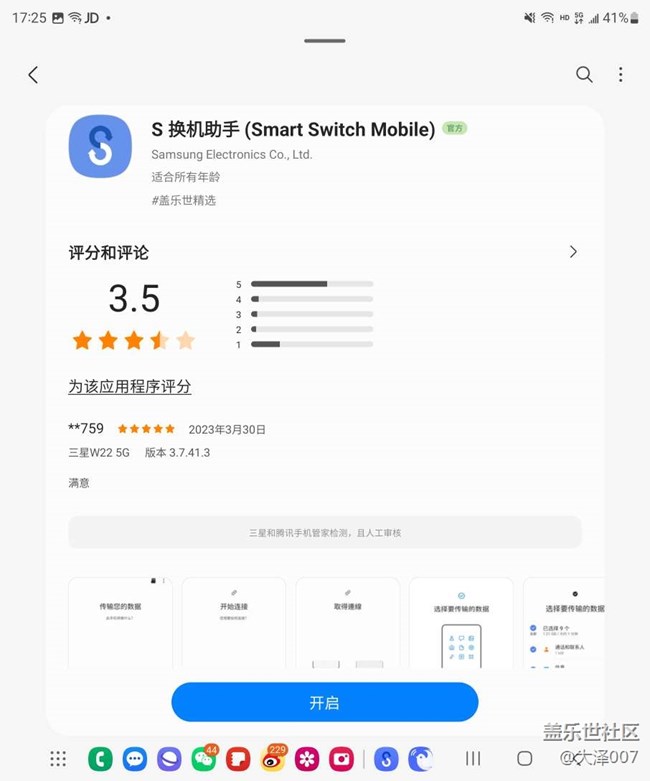Open search in the app store
The height and width of the screenshot is (781, 650).
584,75
